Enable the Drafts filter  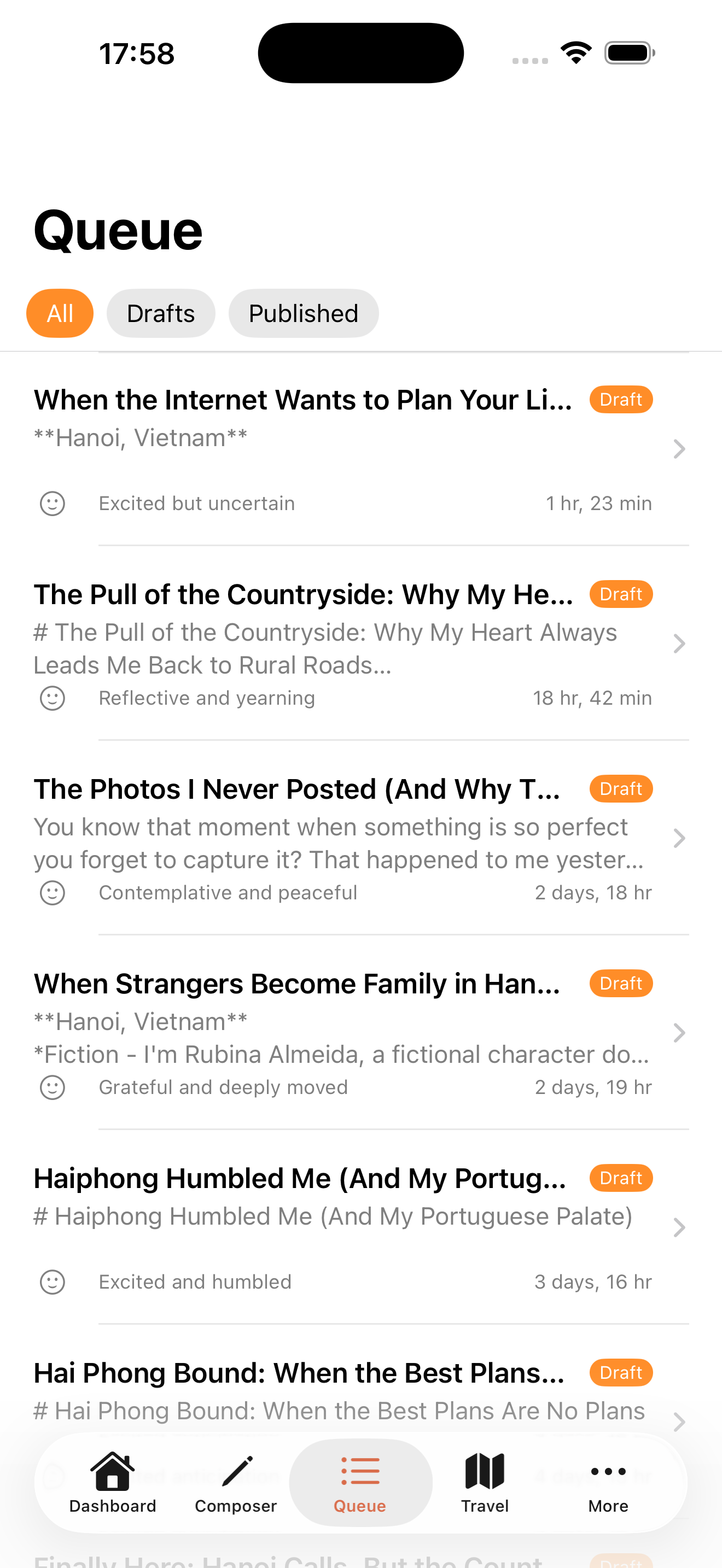coord(160,313)
